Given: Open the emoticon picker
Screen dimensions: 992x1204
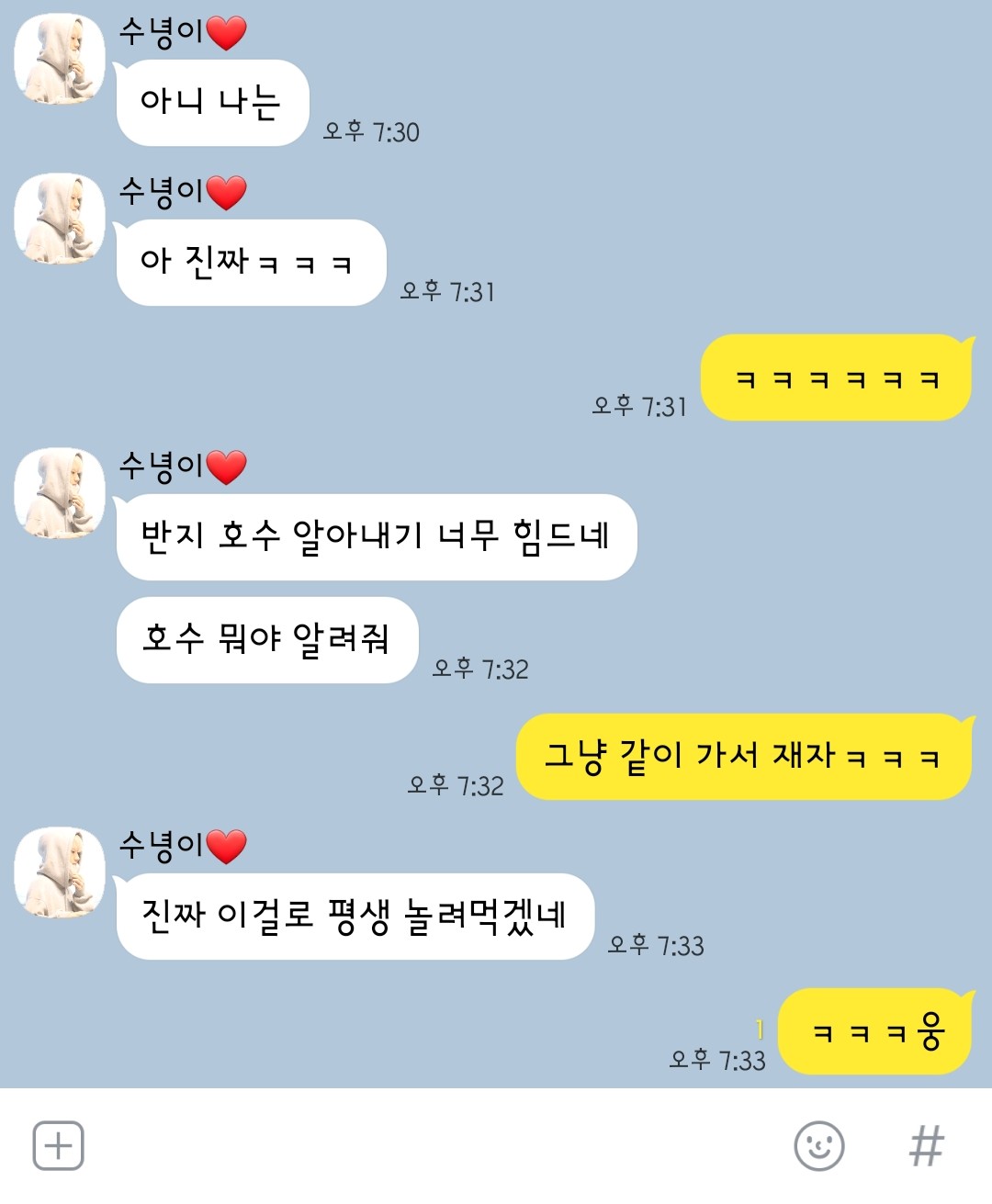Looking at the screenshot, I should 818,1145.
